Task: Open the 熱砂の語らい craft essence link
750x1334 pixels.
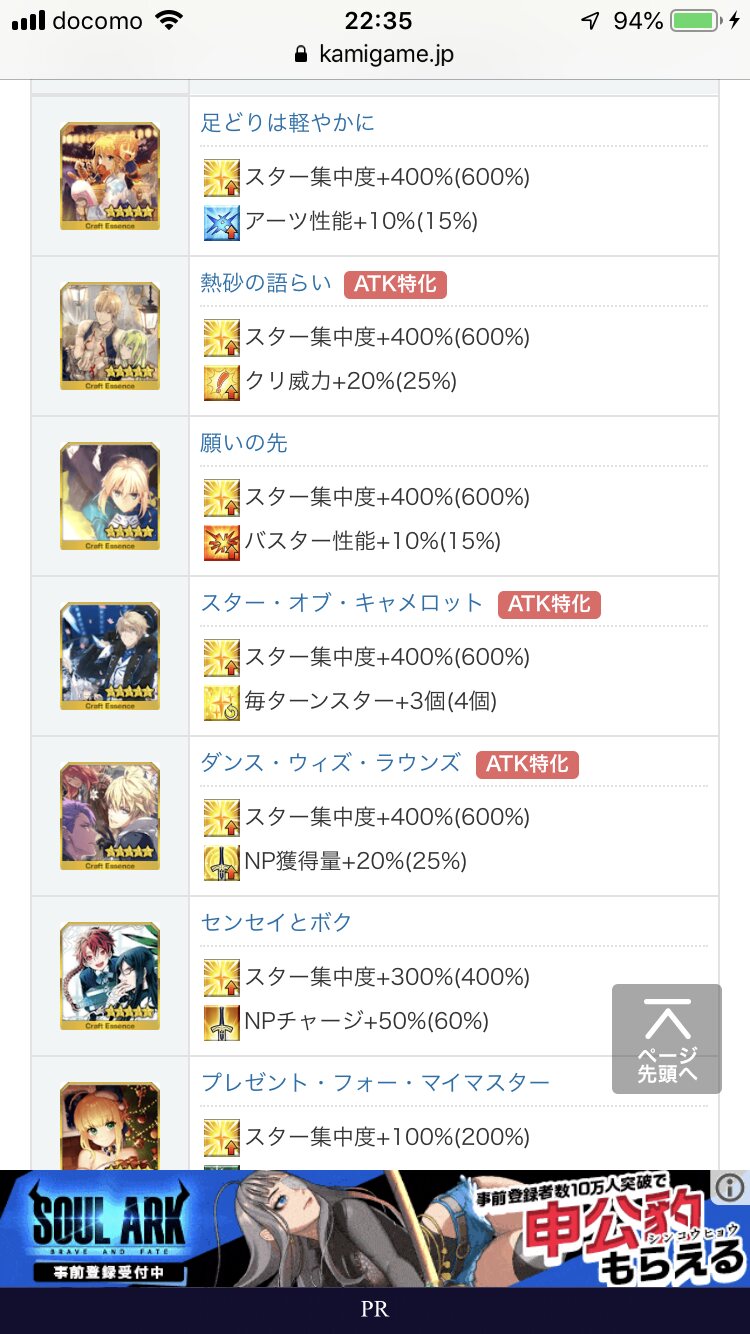Action: (x=266, y=283)
